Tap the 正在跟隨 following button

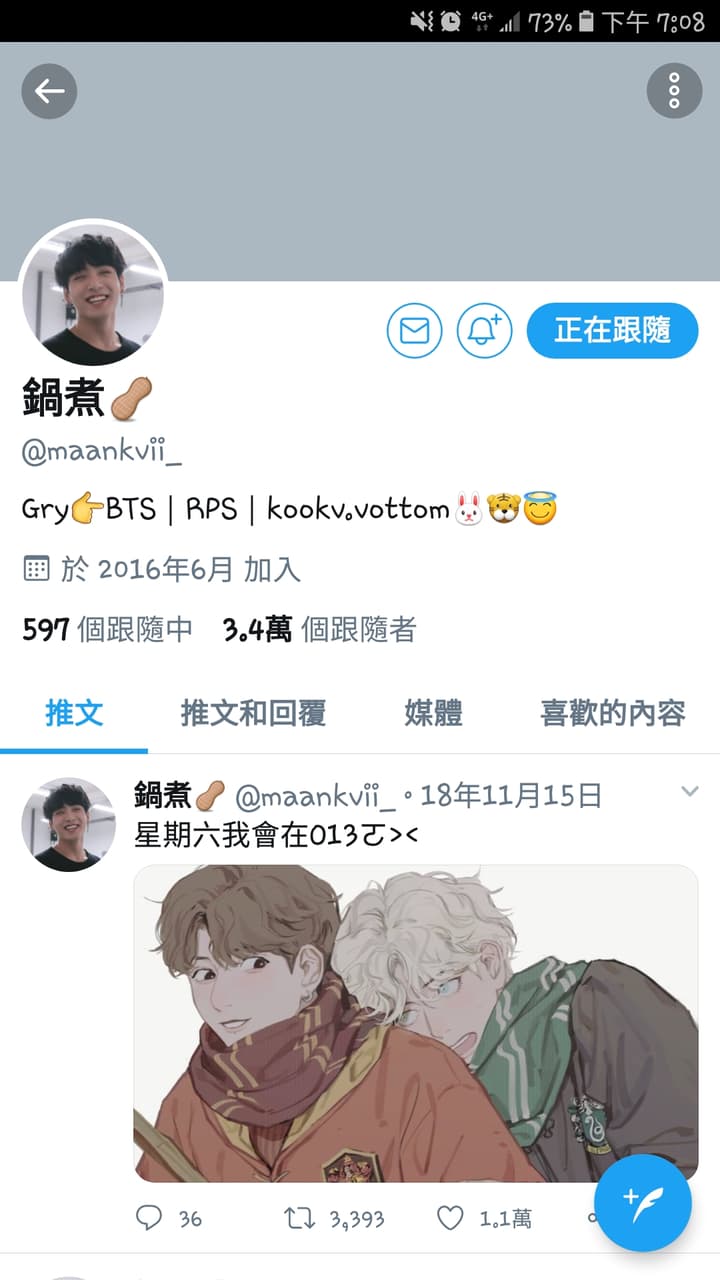612,330
